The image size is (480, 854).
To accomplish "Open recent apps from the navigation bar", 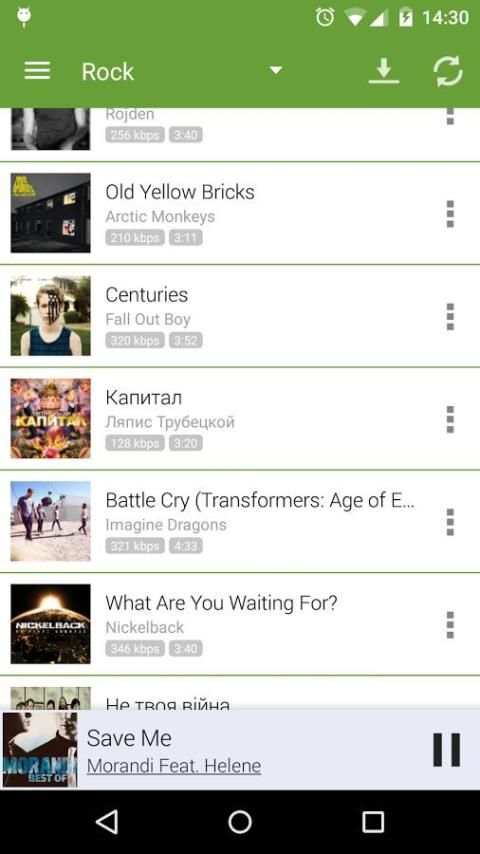I will tap(373, 822).
